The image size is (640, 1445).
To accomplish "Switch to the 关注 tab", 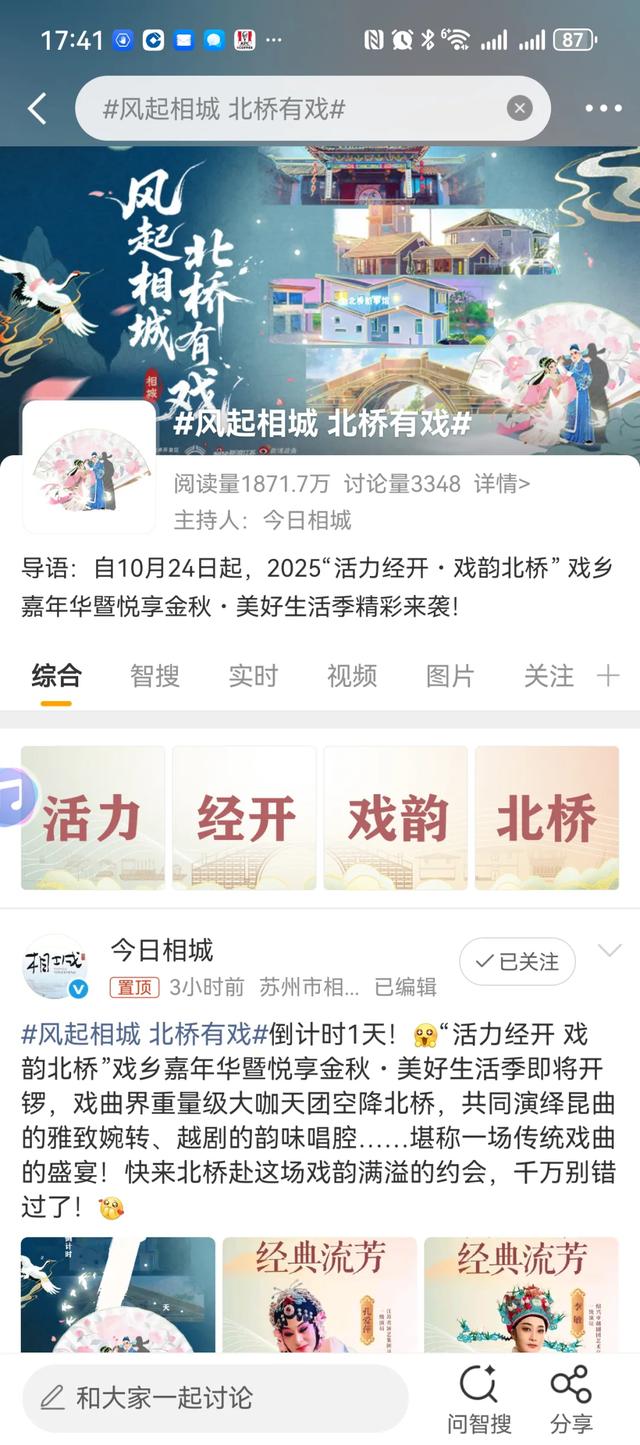I will point(549,676).
